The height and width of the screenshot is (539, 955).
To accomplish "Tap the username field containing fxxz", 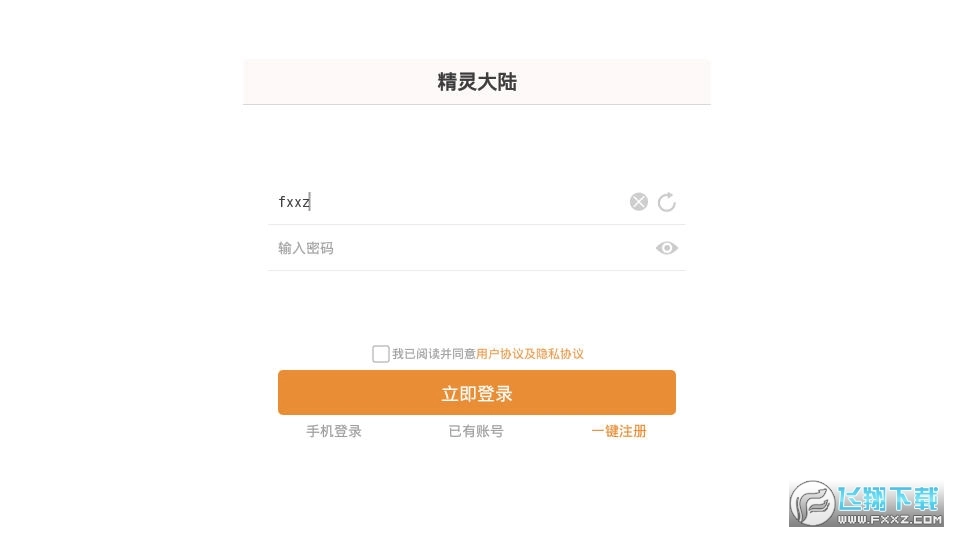I will pos(440,202).
